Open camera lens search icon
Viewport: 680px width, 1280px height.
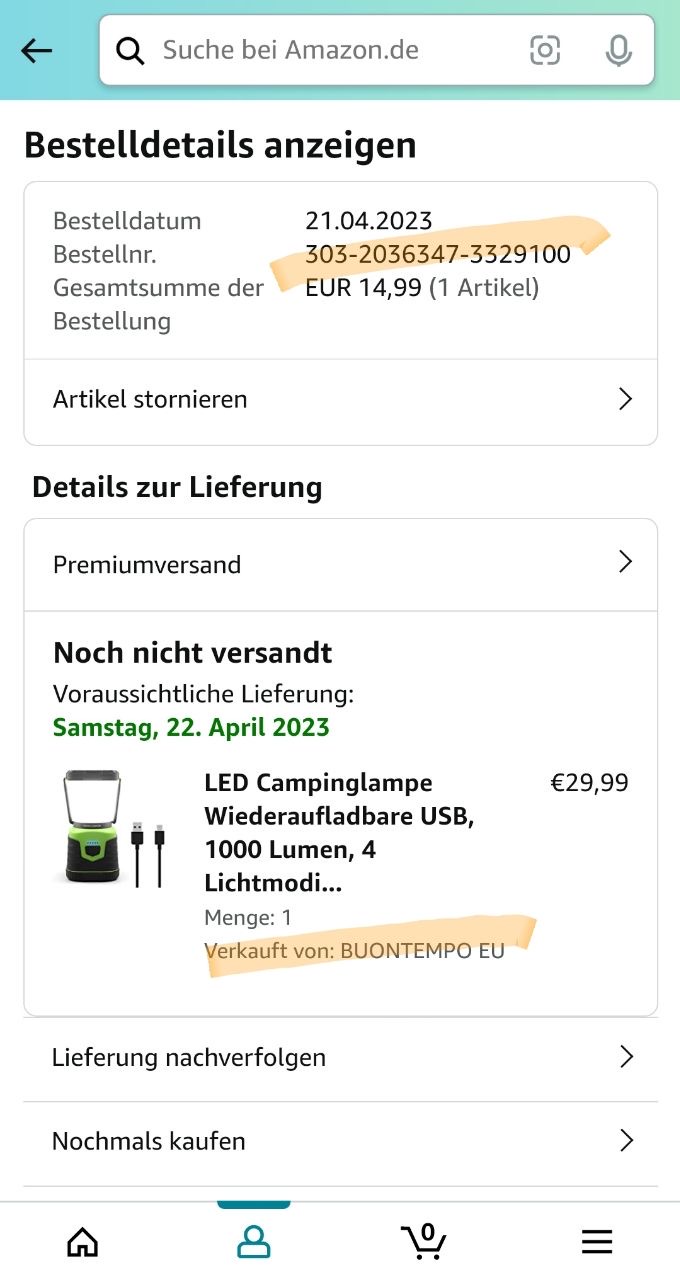coord(545,50)
